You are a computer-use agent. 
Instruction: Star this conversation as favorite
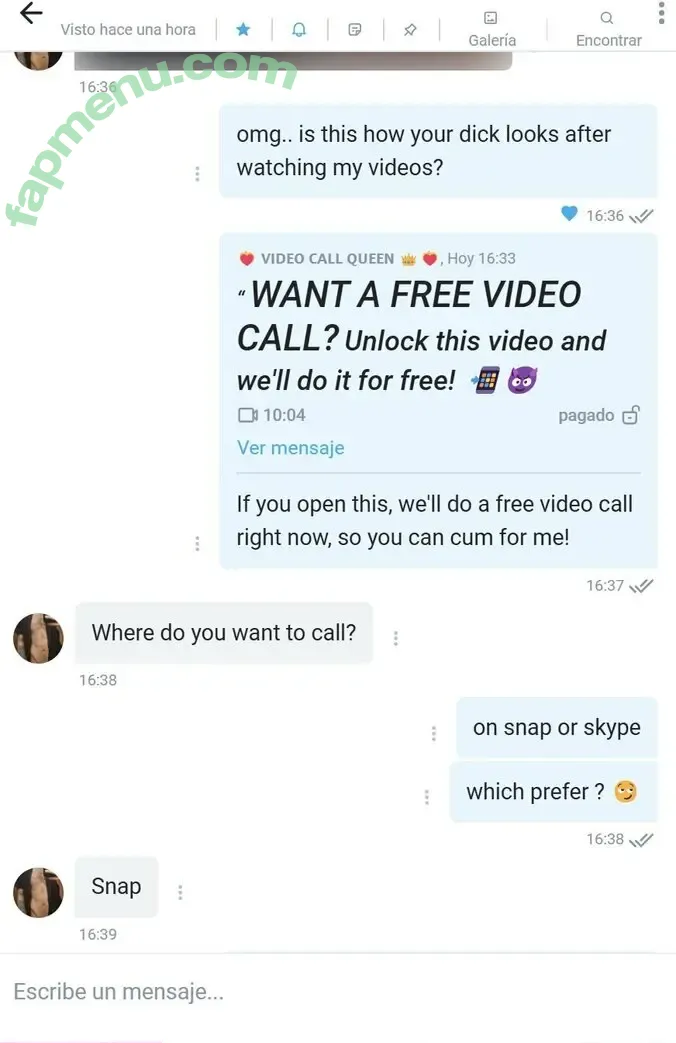pos(243,30)
